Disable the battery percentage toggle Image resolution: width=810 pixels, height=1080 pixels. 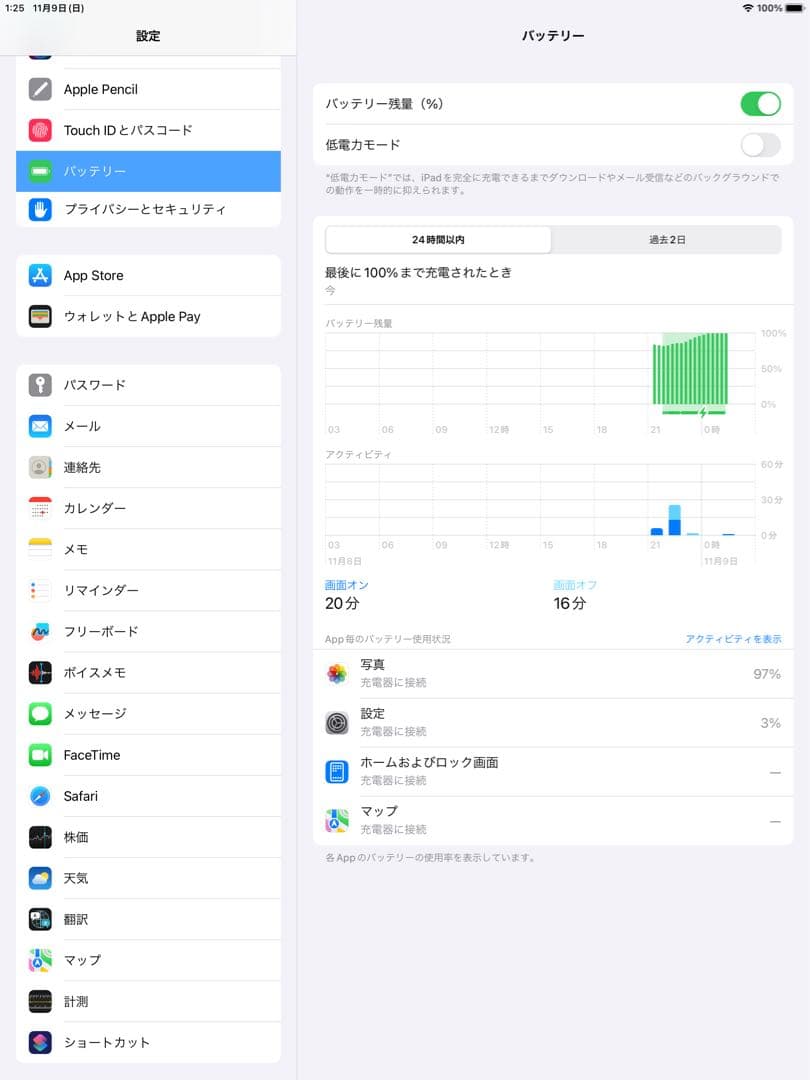pyautogui.click(x=760, y=103)
